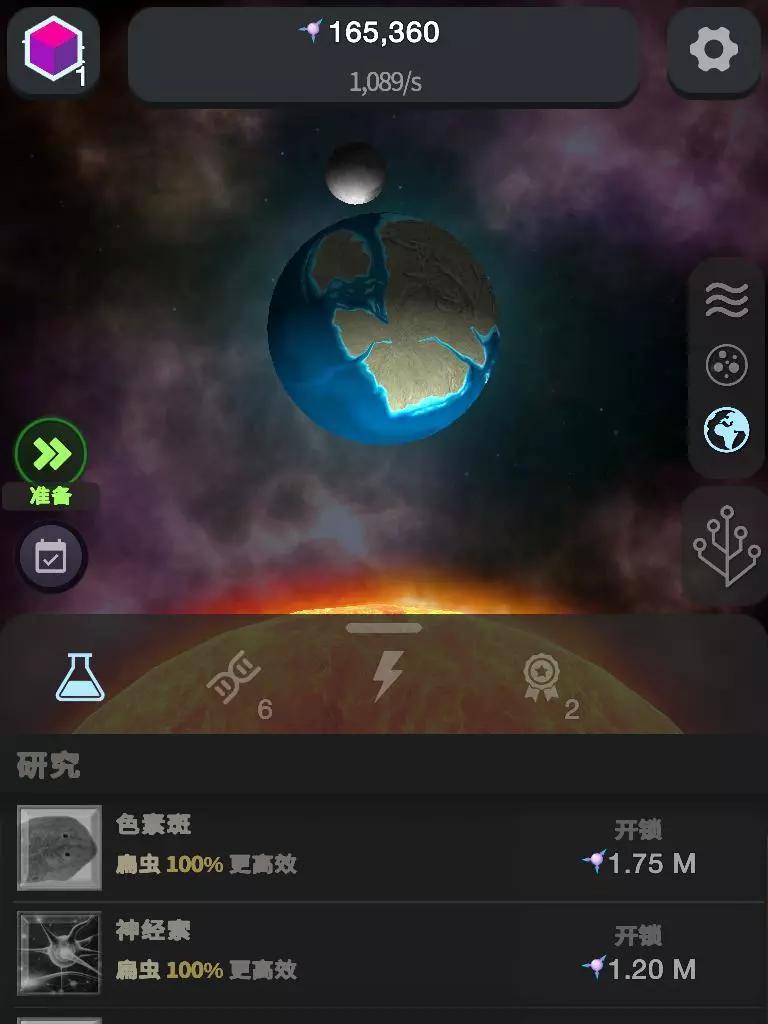Image resolution: width=768 pixels, height=1024 pixels.
Task: Select the Earth globe view
Action: click(727, 431)
